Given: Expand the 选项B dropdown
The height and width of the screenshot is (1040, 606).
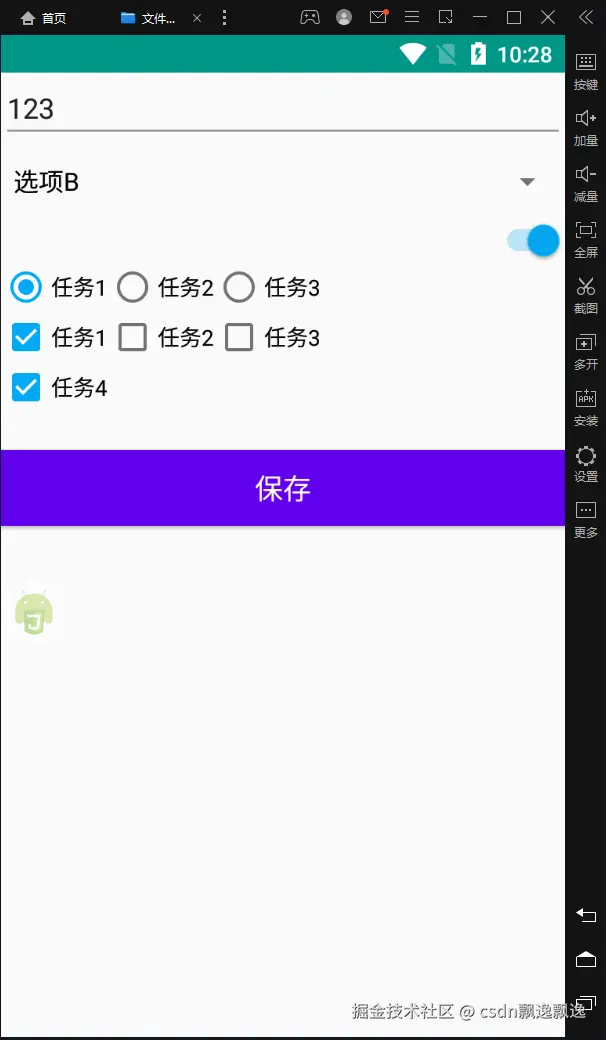Looking at the screenshot, I should click(527, 182).
